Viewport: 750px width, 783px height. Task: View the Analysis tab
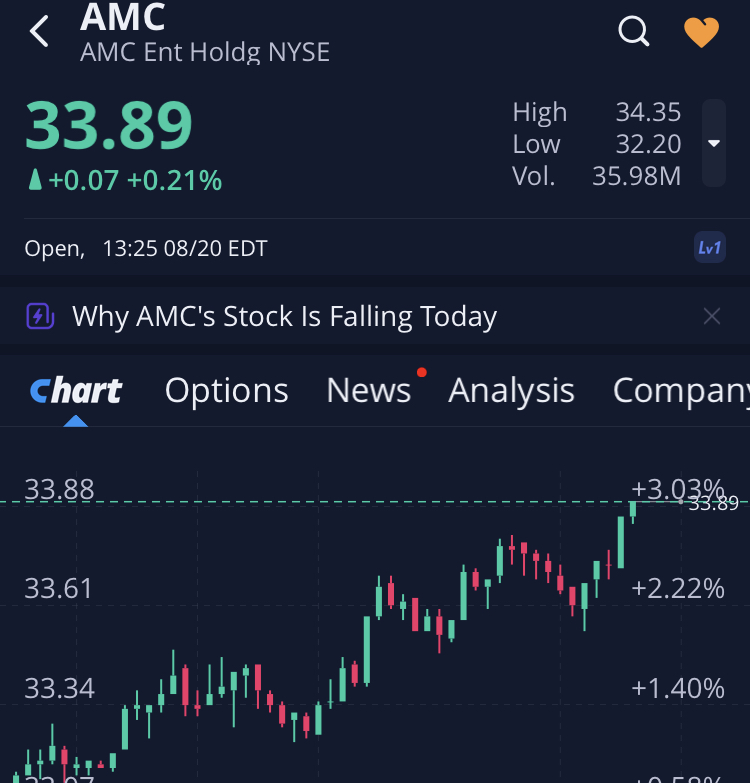tap(511, 390)
